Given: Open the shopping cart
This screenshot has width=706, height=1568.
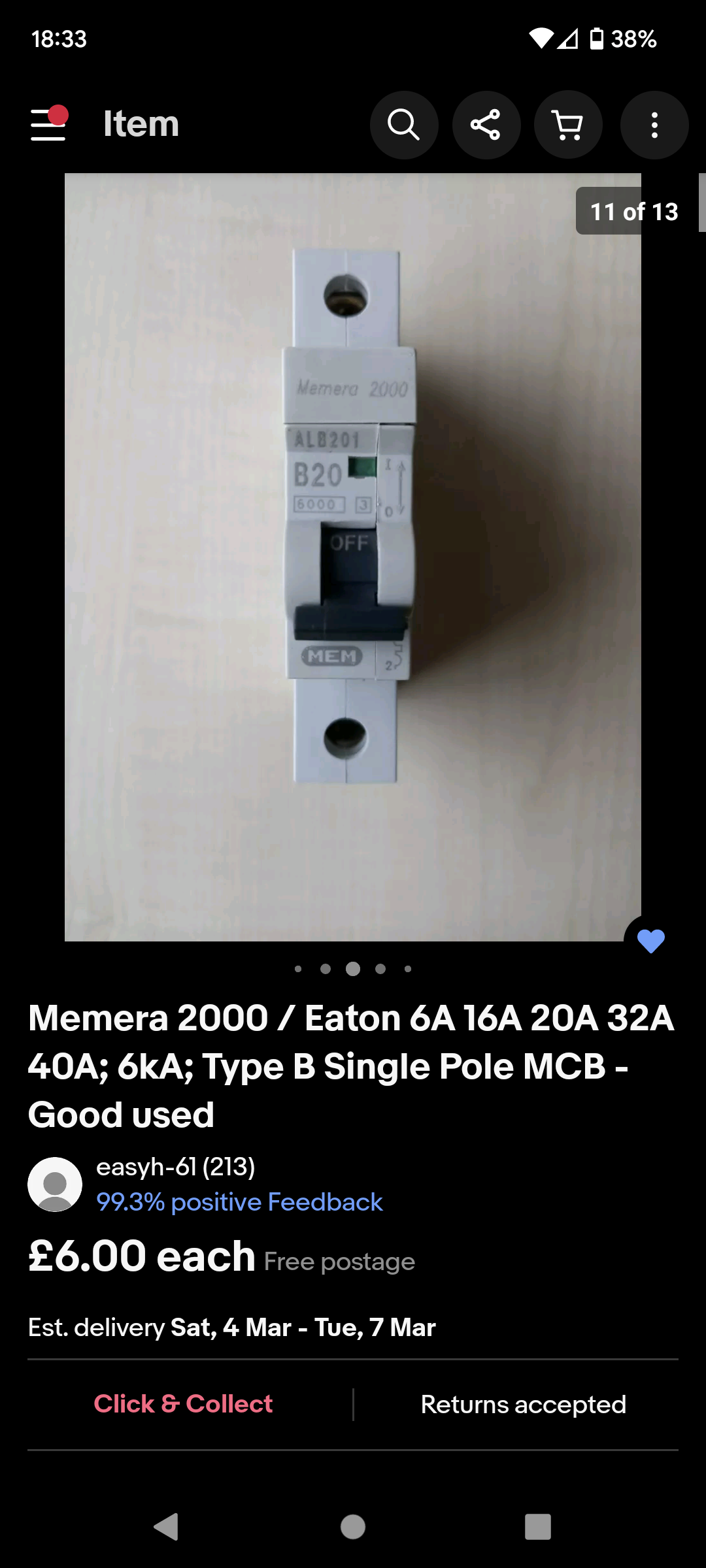Looking at the screenshot, I should coord(568,125).
